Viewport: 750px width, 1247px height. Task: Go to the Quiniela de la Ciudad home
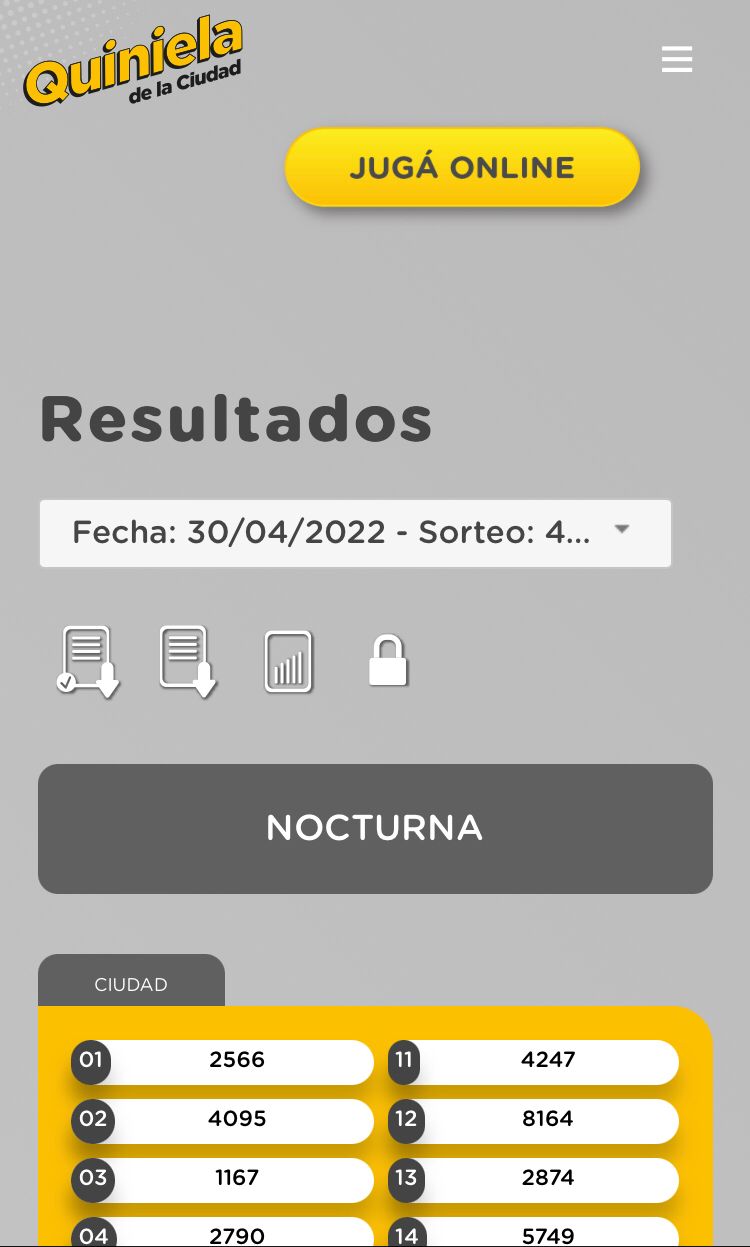click(134, 63)
